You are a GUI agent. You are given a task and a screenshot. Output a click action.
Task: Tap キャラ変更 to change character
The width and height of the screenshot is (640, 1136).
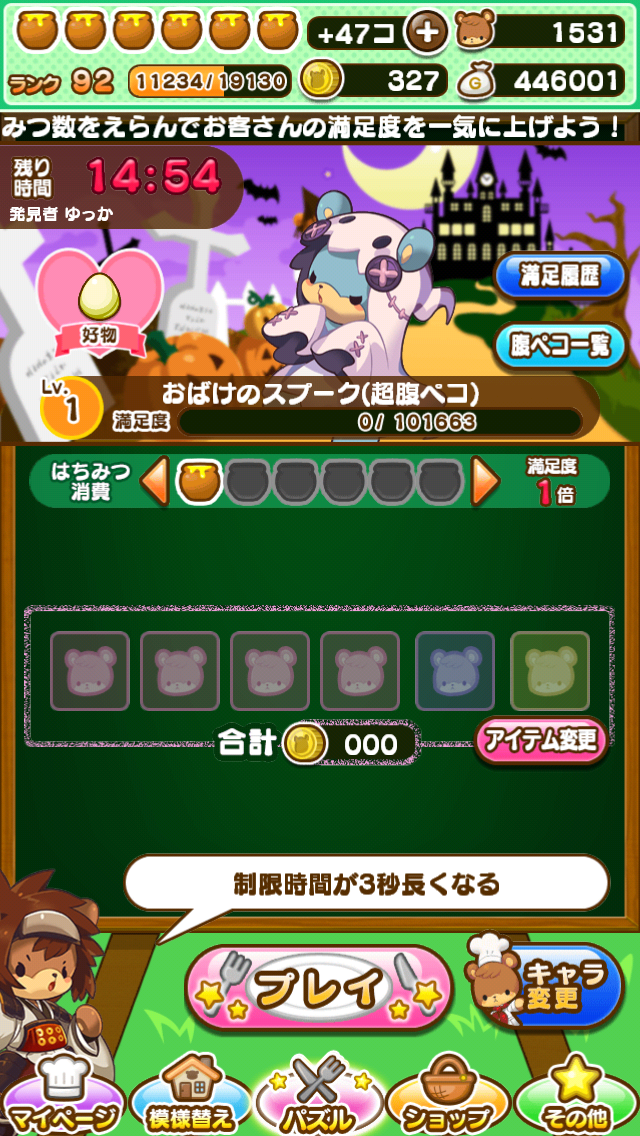coord(547,985)
